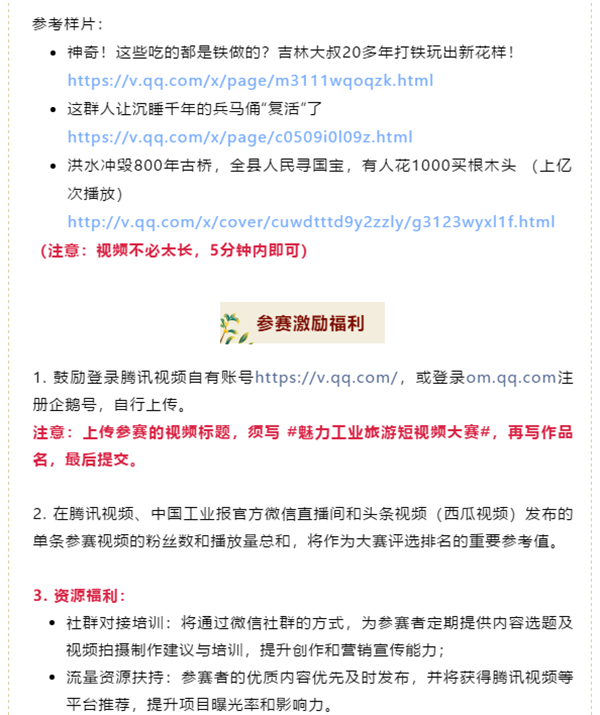Image resolution: width=600 pixels, height=715 pixels.
Task: Open the ancient bridge flood video cover link
Action: 310,222
